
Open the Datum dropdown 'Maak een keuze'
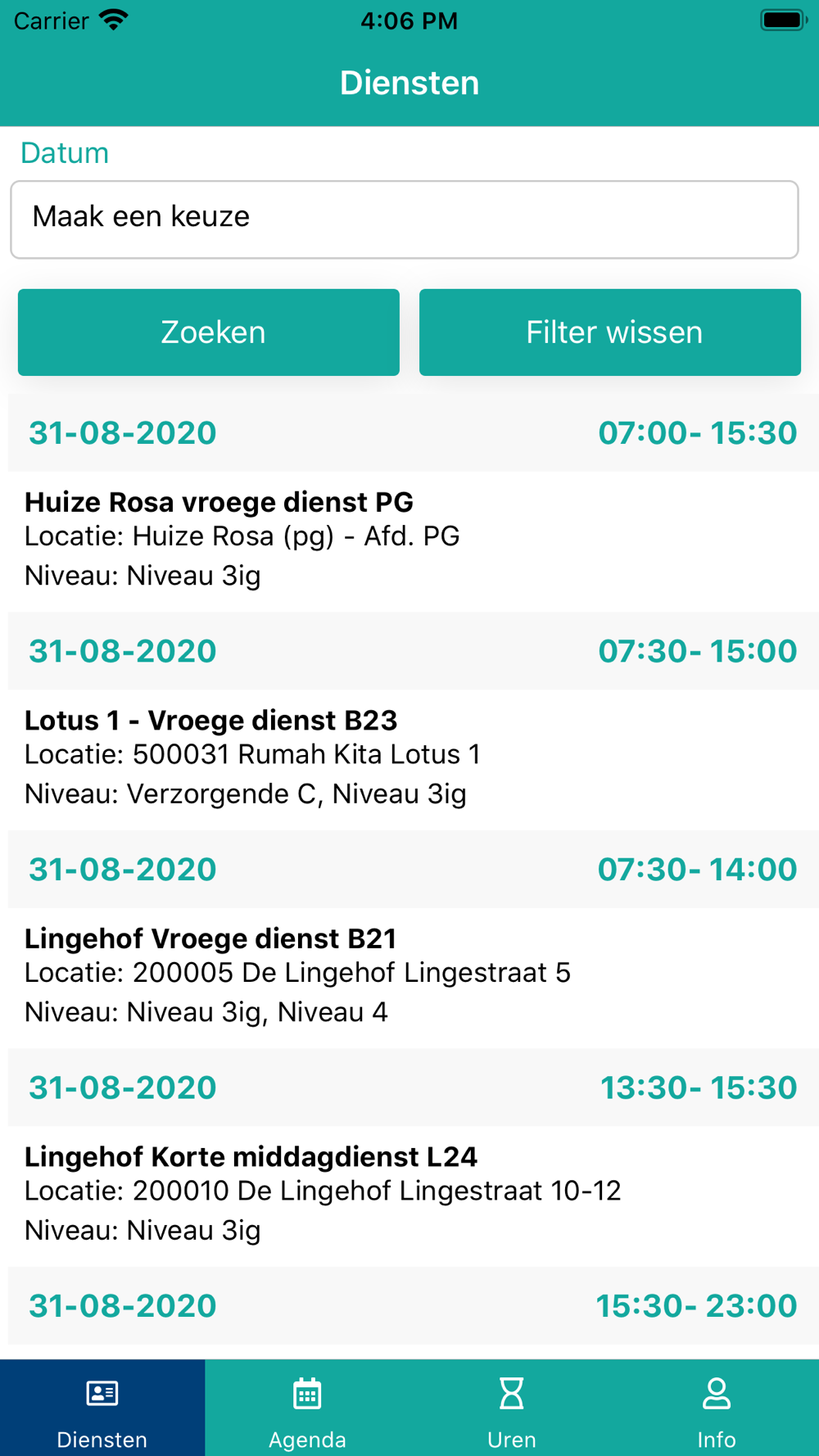coord(405,219)
